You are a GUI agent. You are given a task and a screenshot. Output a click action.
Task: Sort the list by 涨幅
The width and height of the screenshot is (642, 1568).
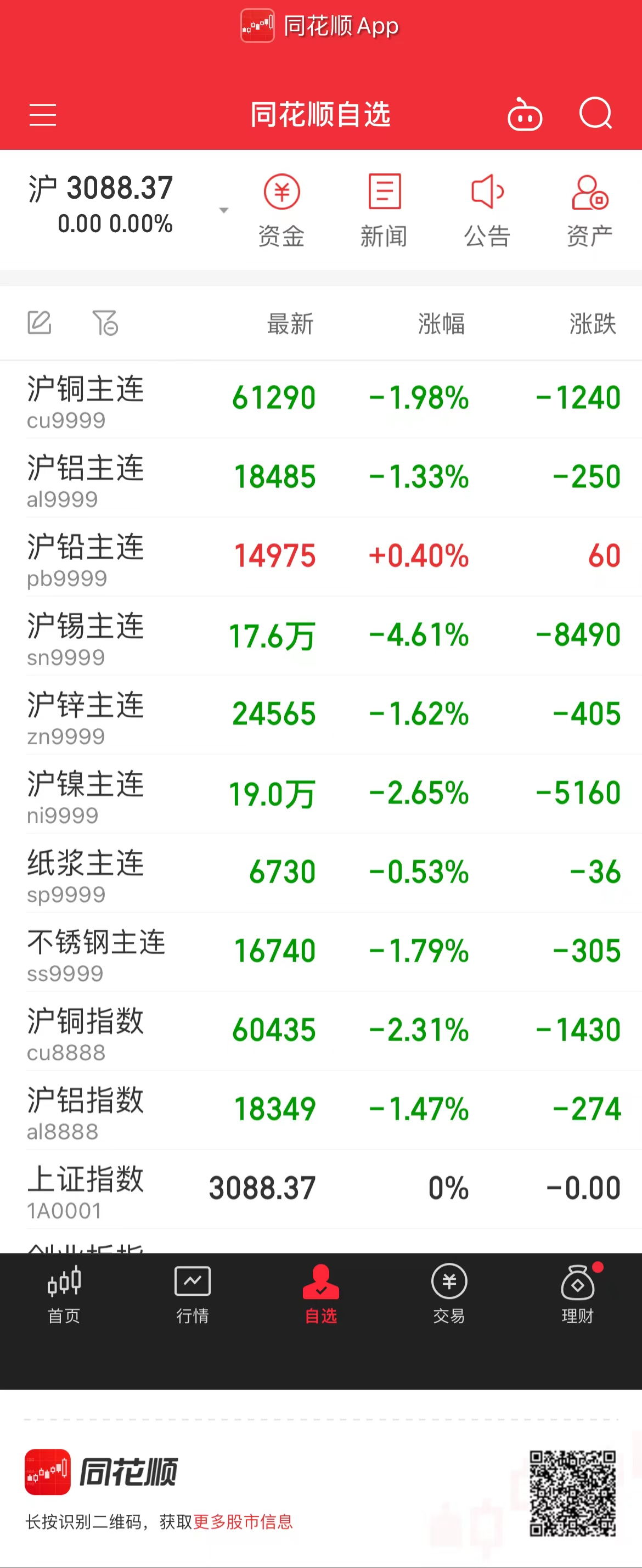coord(441,324)
